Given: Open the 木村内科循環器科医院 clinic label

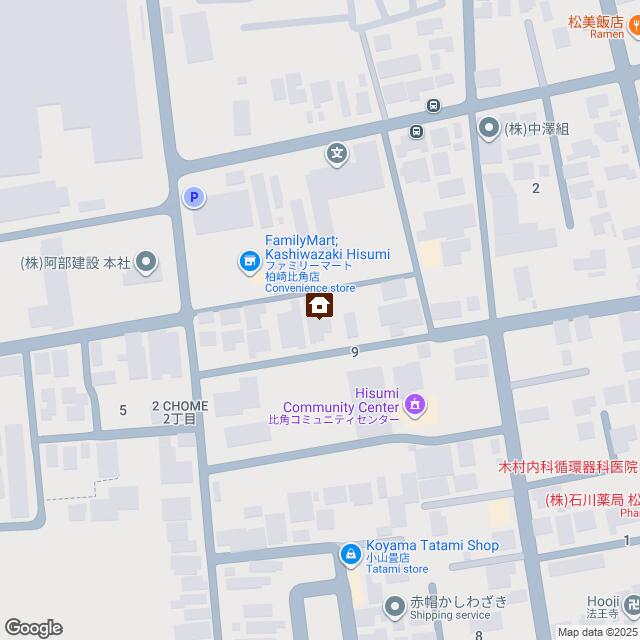Looking at the screenshot, I should click(568, 468).
